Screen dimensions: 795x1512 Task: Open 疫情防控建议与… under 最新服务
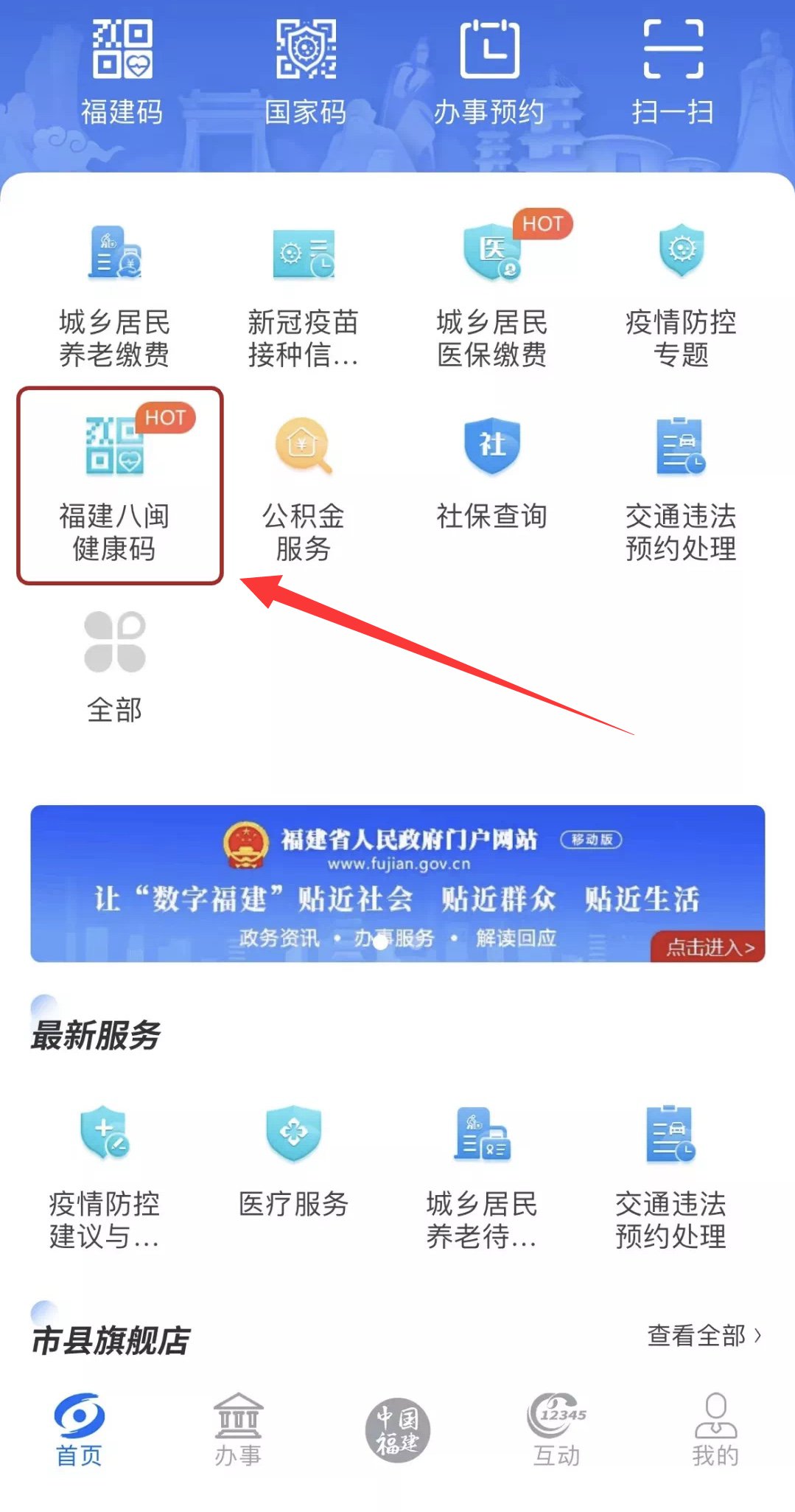coord(104,1176)
